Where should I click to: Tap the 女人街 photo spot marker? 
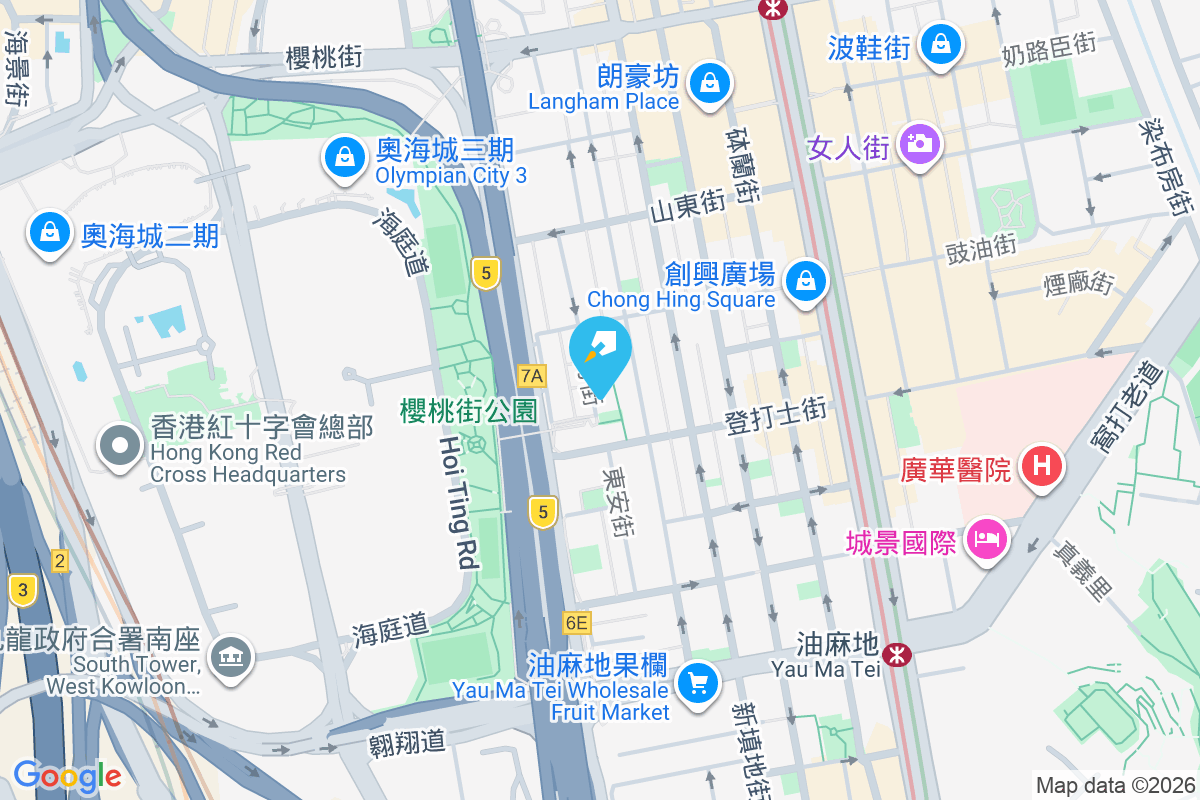click(x=918, y=144)
